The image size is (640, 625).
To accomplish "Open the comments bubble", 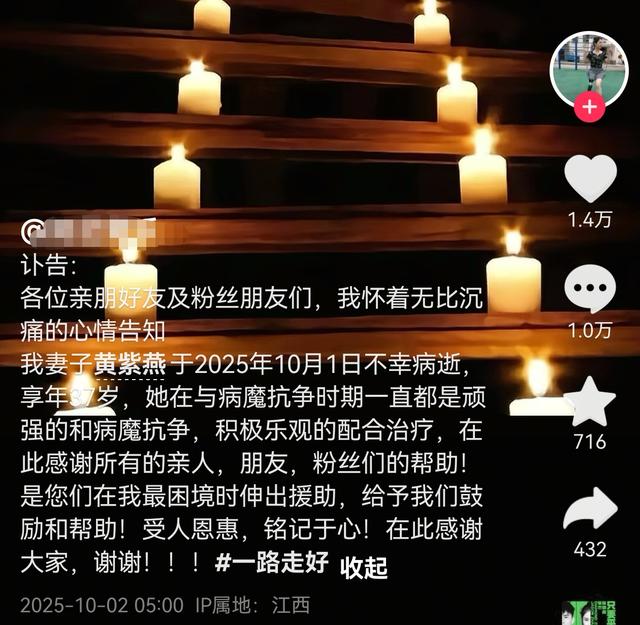I will (590, 291).
